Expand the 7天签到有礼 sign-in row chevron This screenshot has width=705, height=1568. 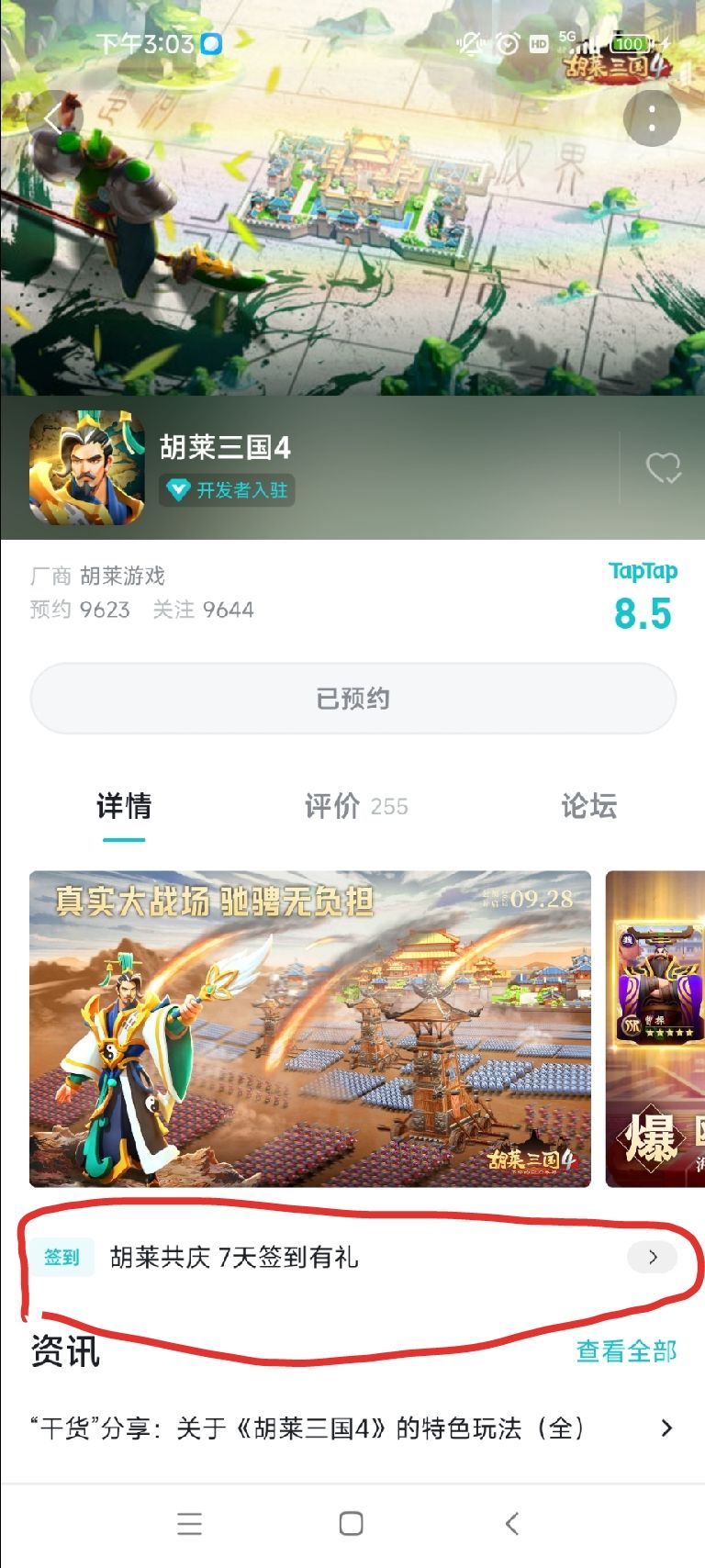652,1257
